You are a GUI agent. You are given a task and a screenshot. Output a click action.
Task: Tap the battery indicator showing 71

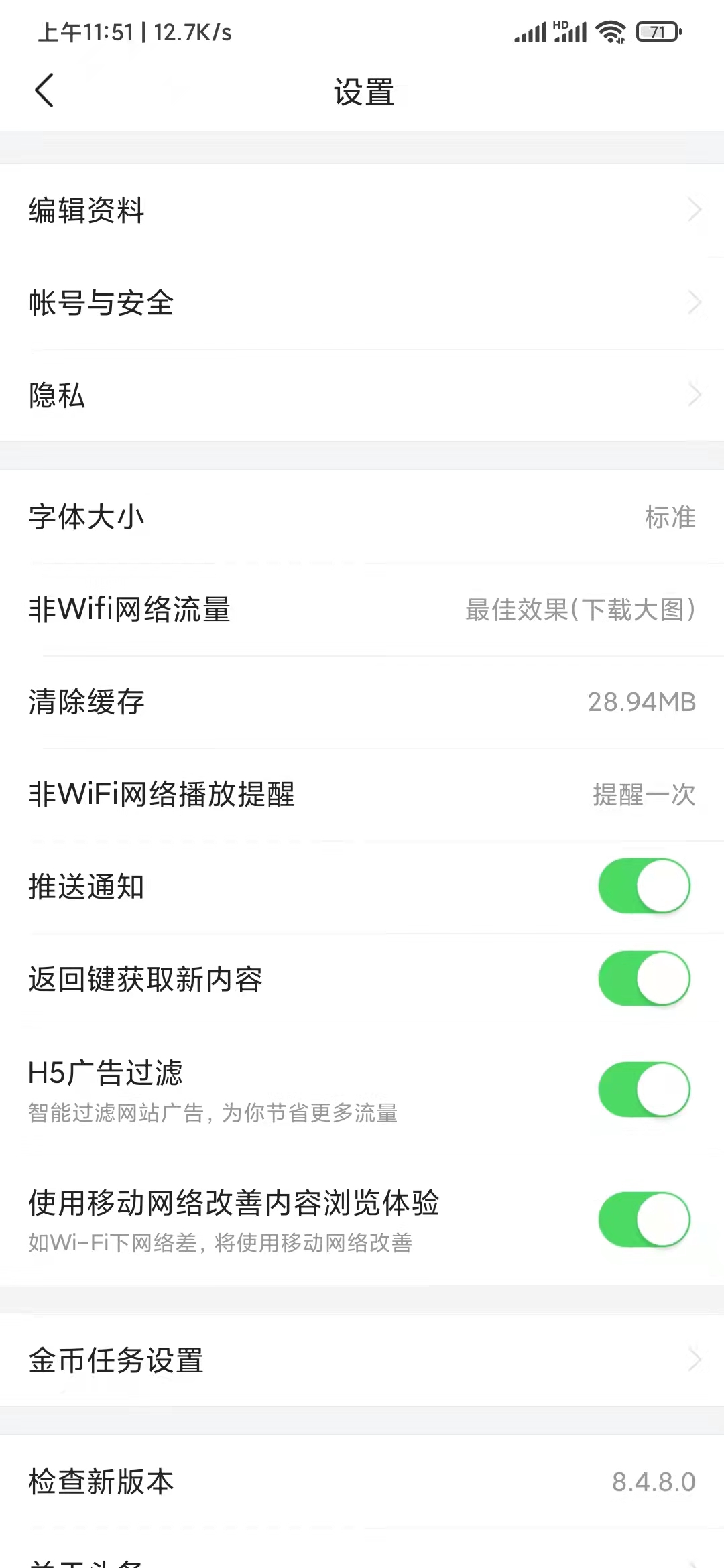tap(656, 31)
